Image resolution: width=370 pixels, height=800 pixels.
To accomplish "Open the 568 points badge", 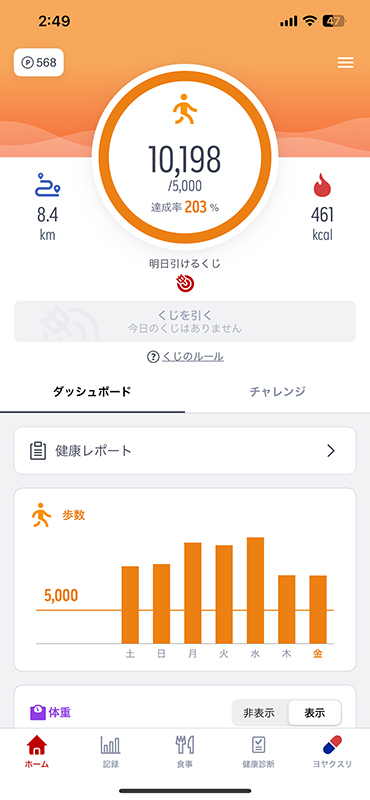I will (x=39, y=63).
